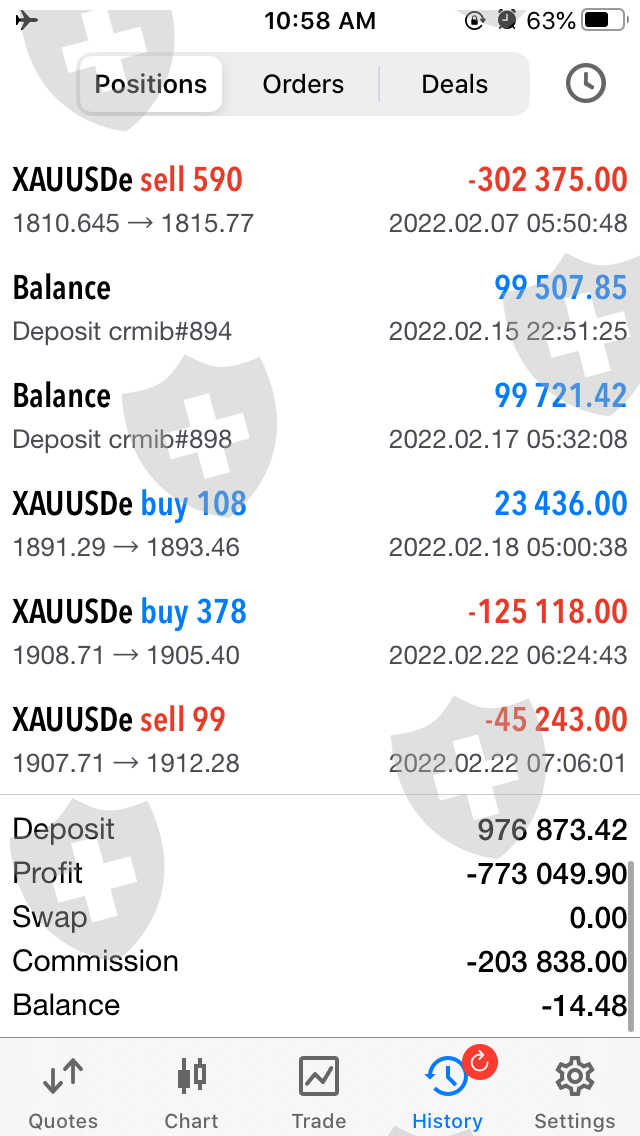Select the Positions segment
Image resolution: width=640 pixels, height=1136 pixels.
151,85
